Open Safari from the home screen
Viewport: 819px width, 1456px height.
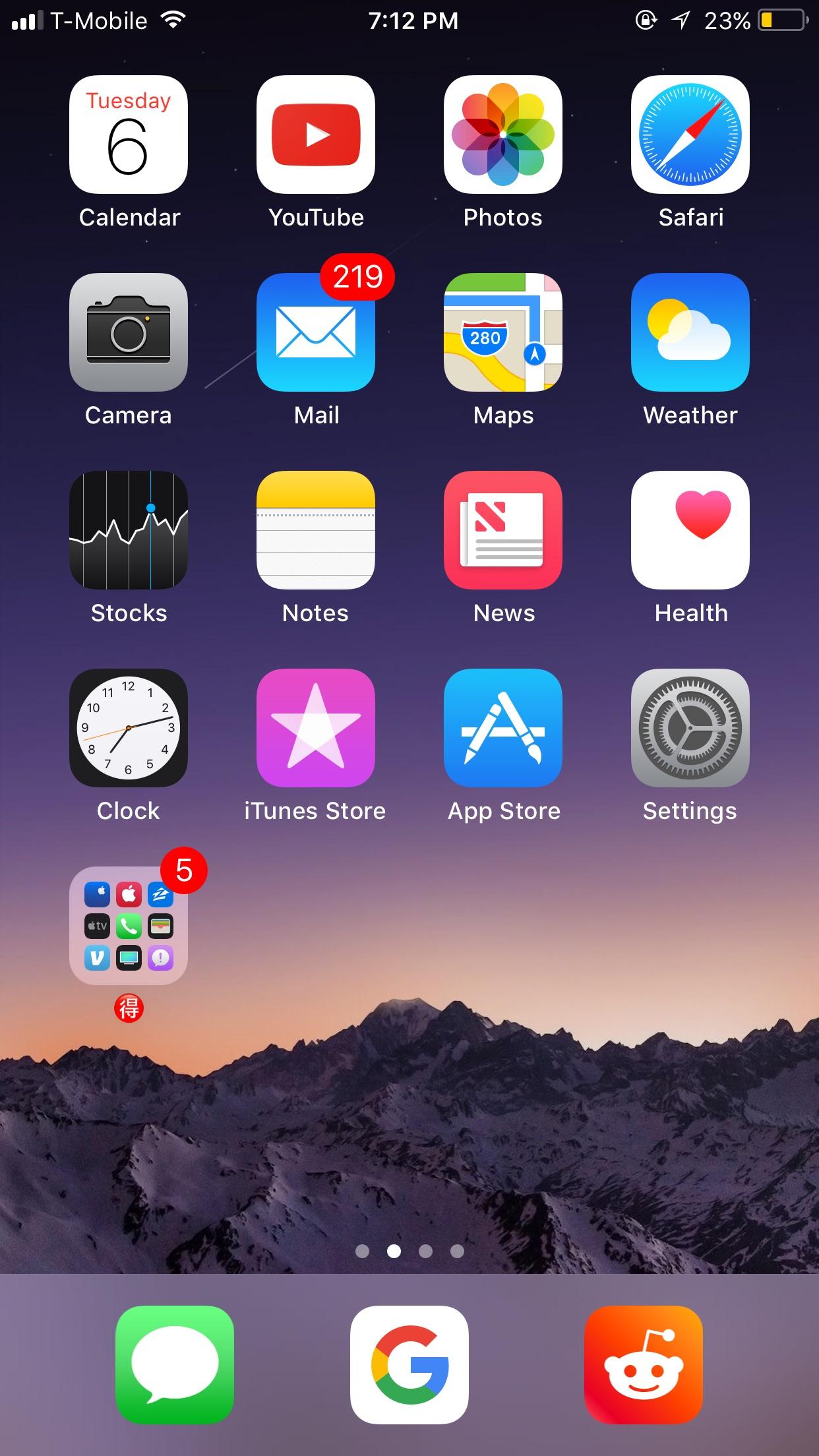point(690,135)
